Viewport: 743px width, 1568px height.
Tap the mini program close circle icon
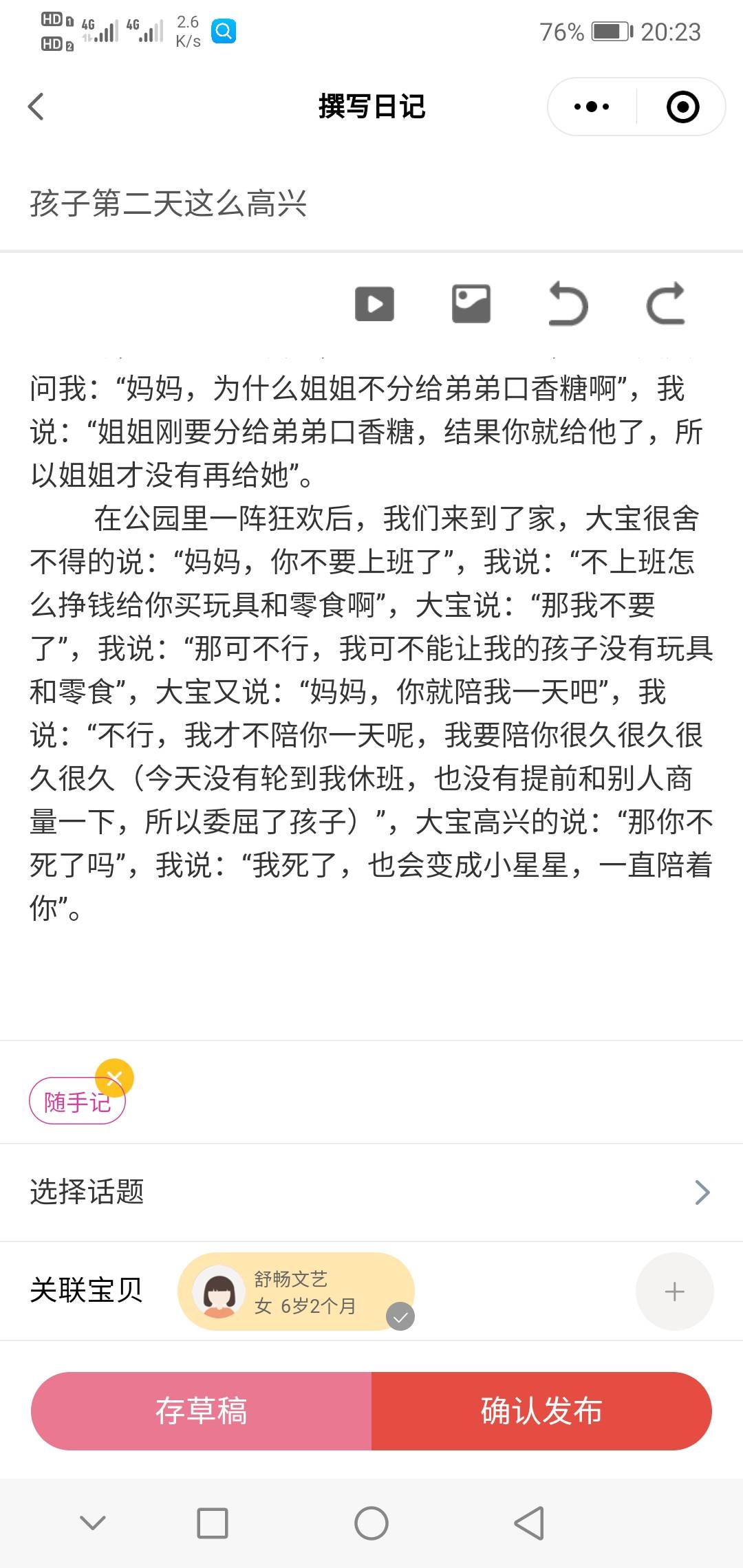tap(681, 106)
